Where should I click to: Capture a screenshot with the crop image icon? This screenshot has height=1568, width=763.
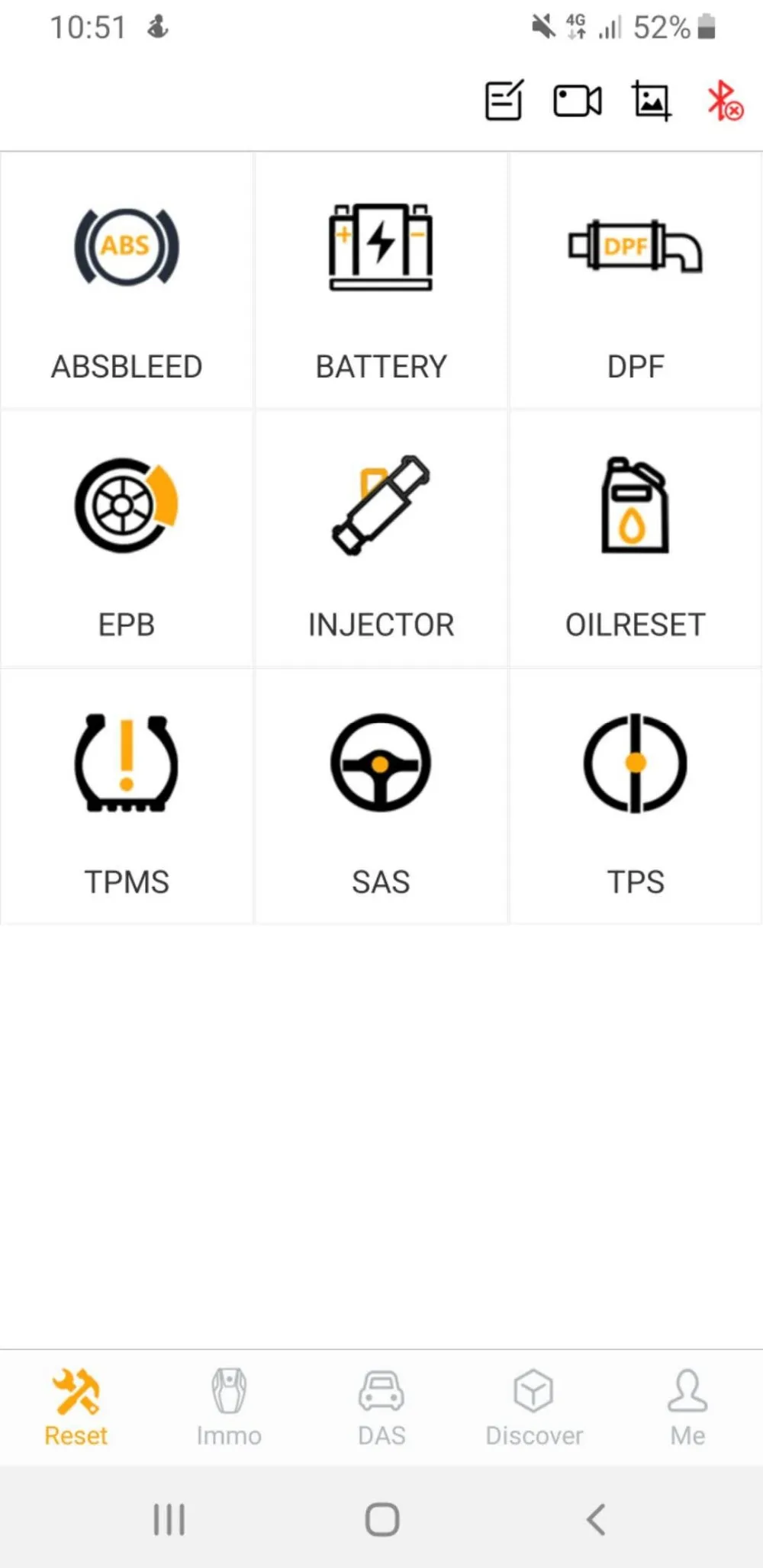[x=652, y=101]
